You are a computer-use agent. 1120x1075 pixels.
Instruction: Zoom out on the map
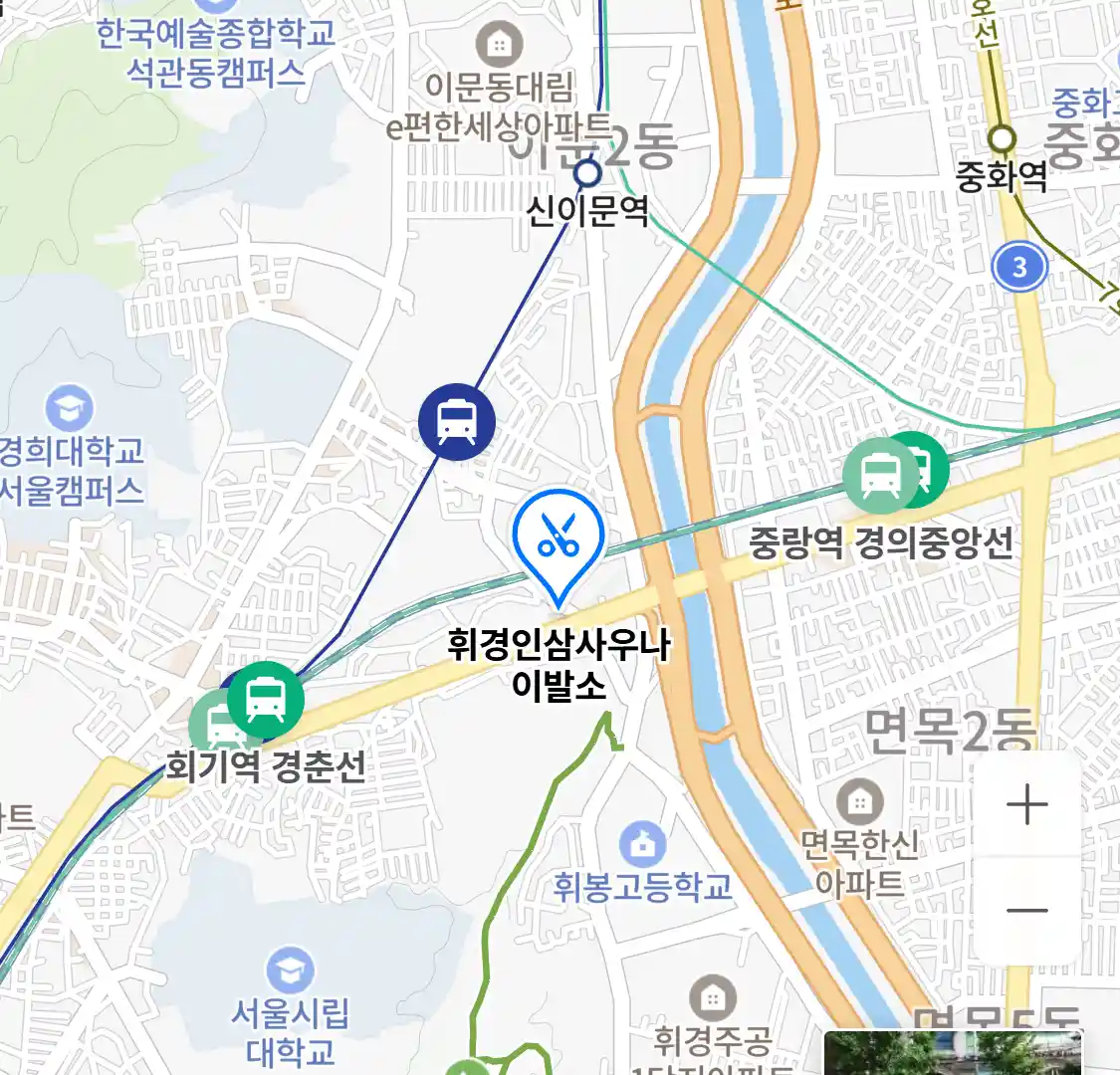pos(1026,910)
